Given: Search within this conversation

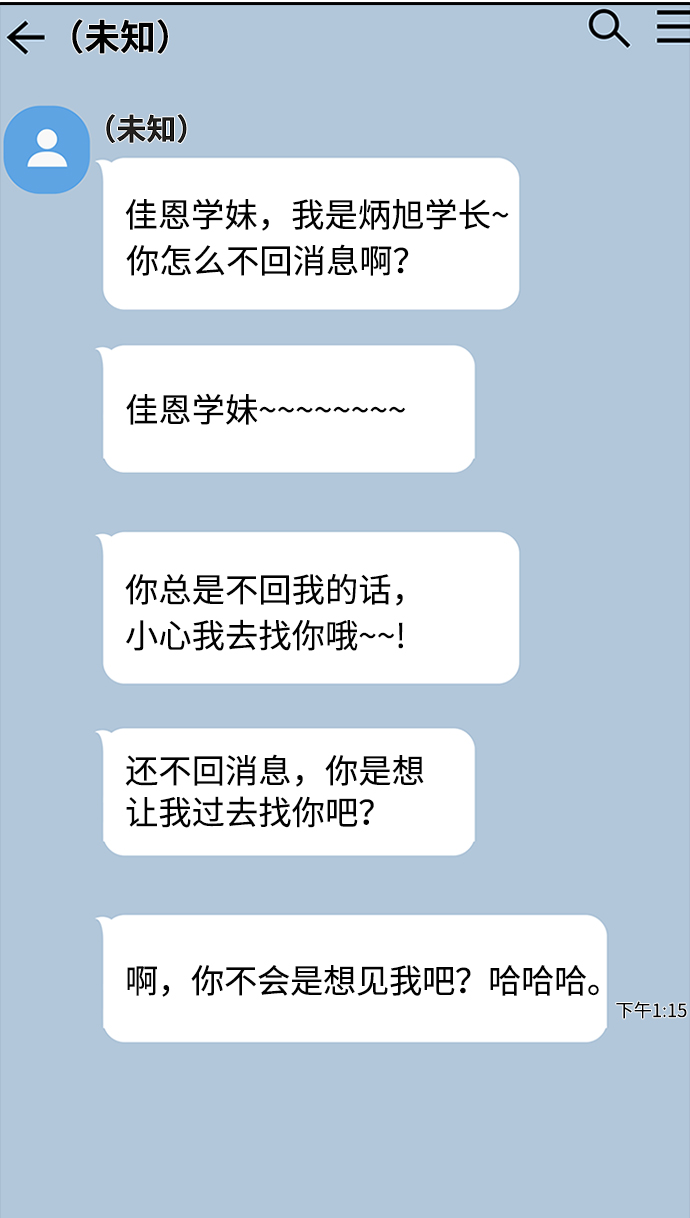Looking at the screenshot, I should (609, 28).
